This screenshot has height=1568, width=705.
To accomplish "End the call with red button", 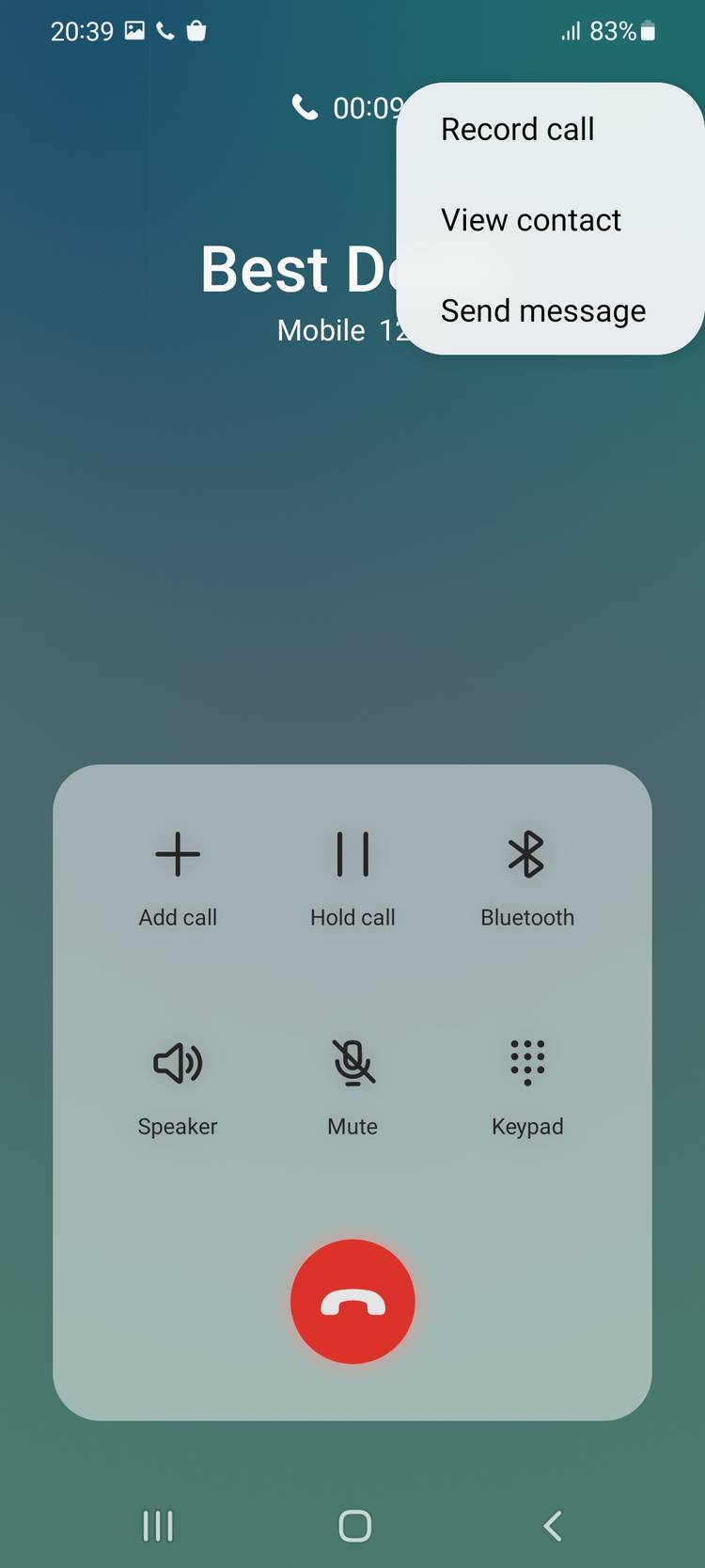I will 352,1301.
